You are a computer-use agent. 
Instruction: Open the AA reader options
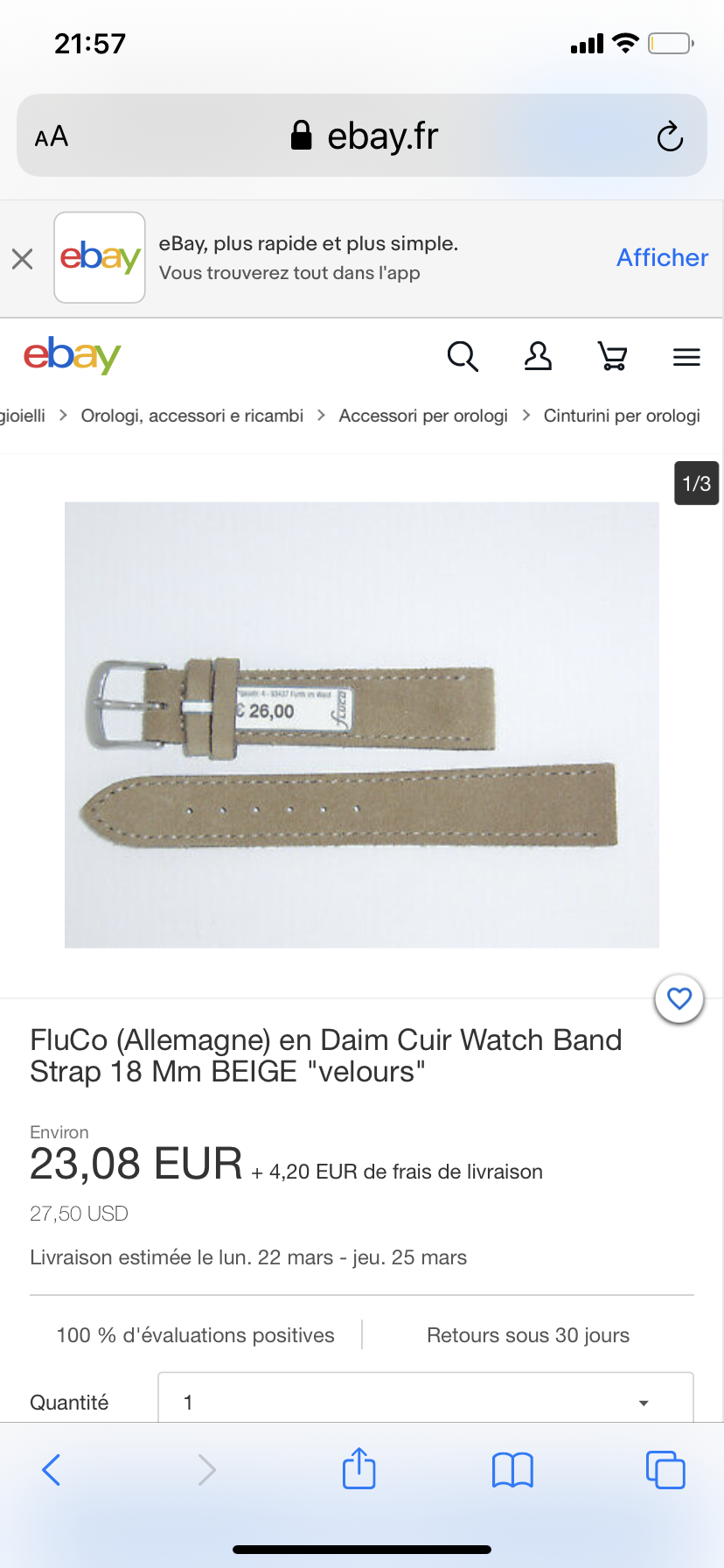(52, 136)
